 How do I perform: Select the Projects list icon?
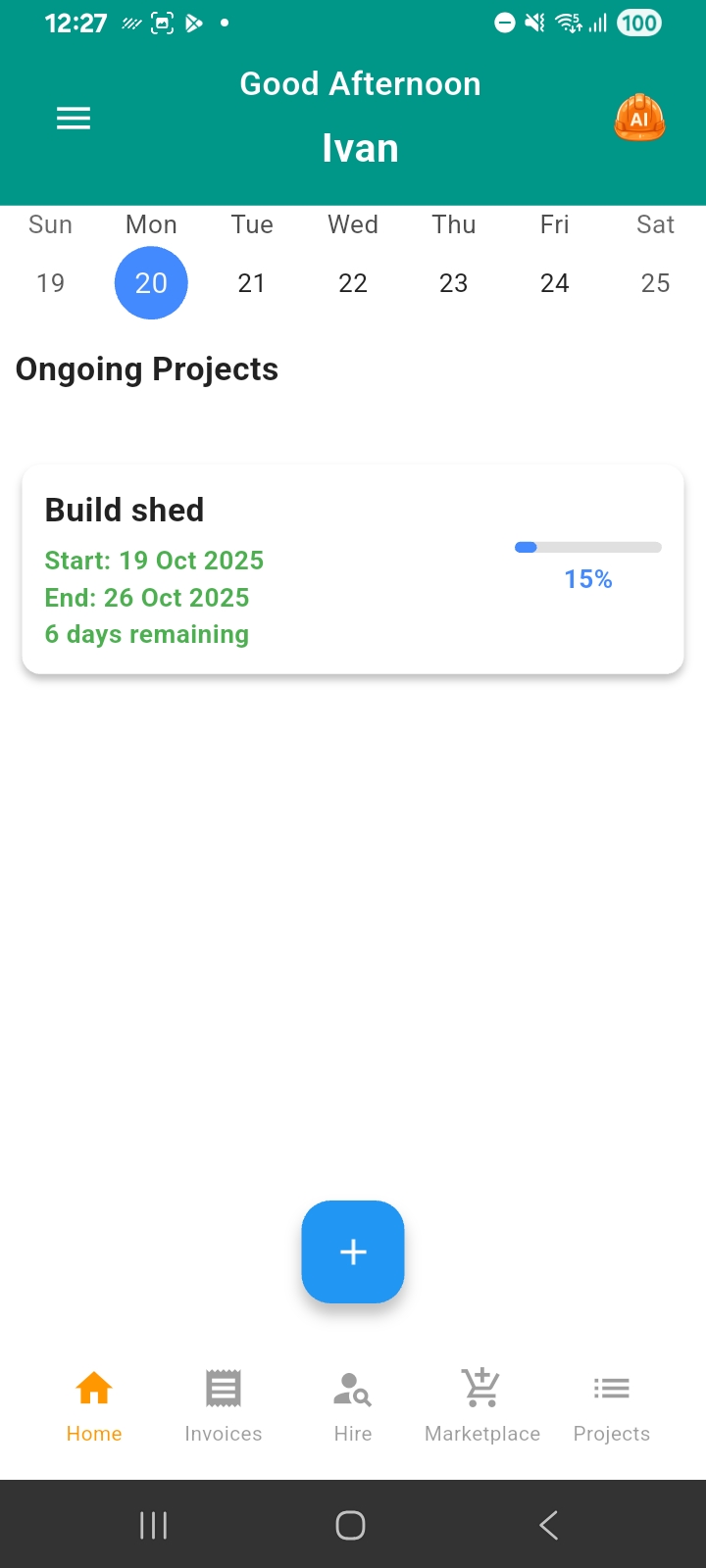[x=611, y=1388]
